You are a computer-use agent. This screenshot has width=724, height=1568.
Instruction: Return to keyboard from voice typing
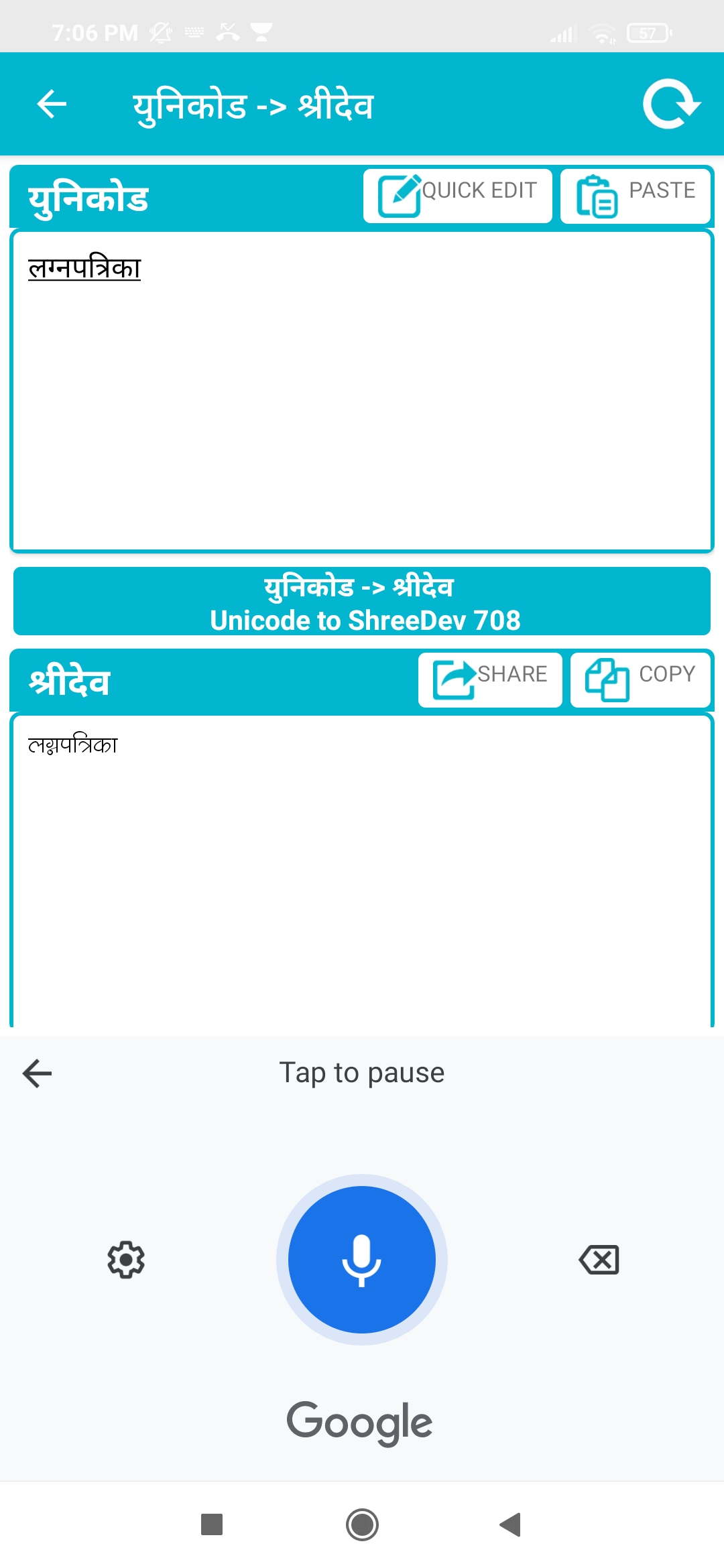tap(38, 1073)
